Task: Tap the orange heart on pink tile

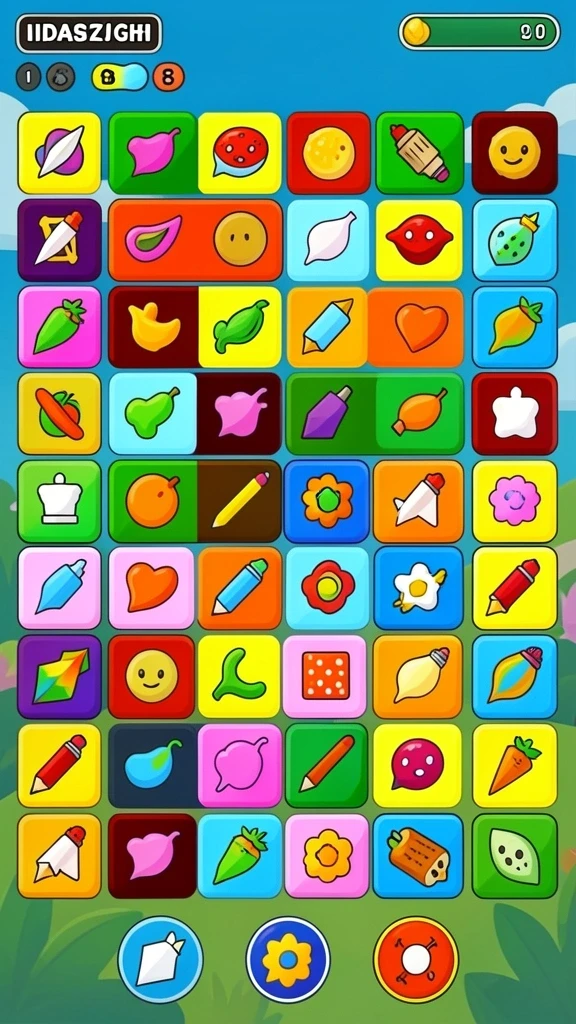Action: click(152, 588)
